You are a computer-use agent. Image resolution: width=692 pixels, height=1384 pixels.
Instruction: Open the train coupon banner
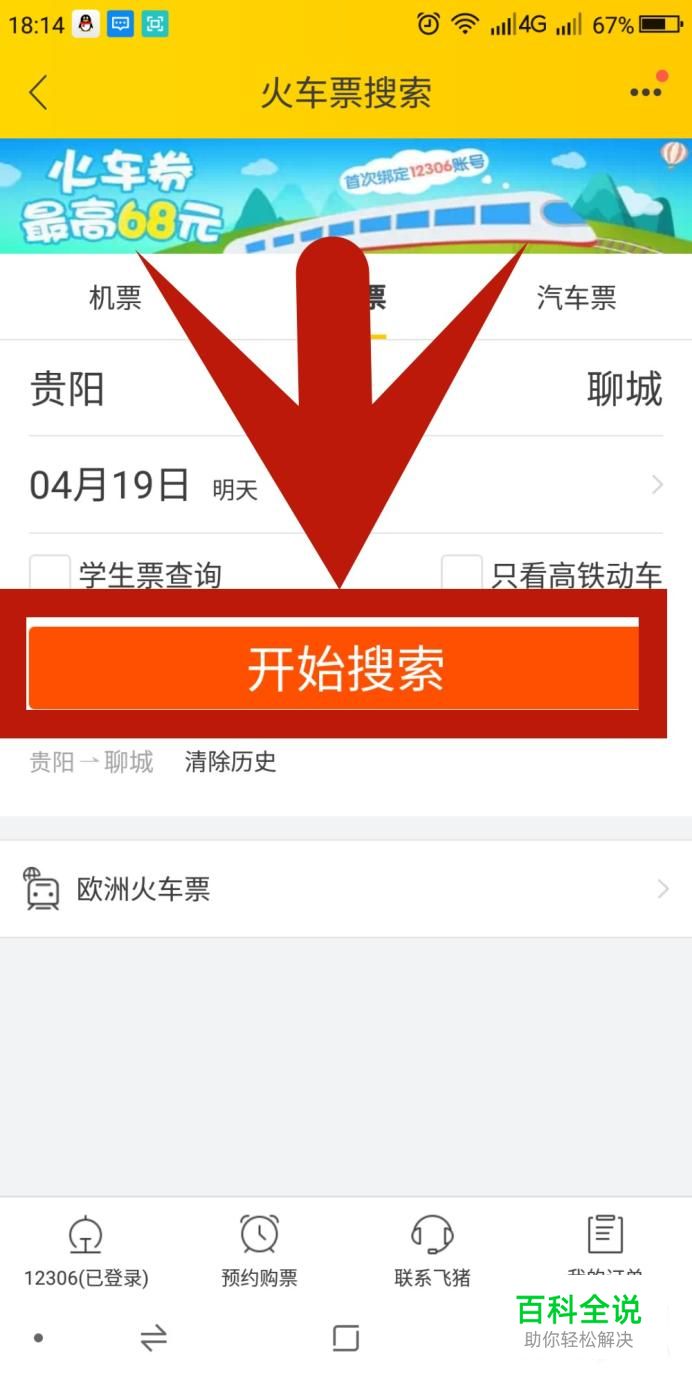346,196
